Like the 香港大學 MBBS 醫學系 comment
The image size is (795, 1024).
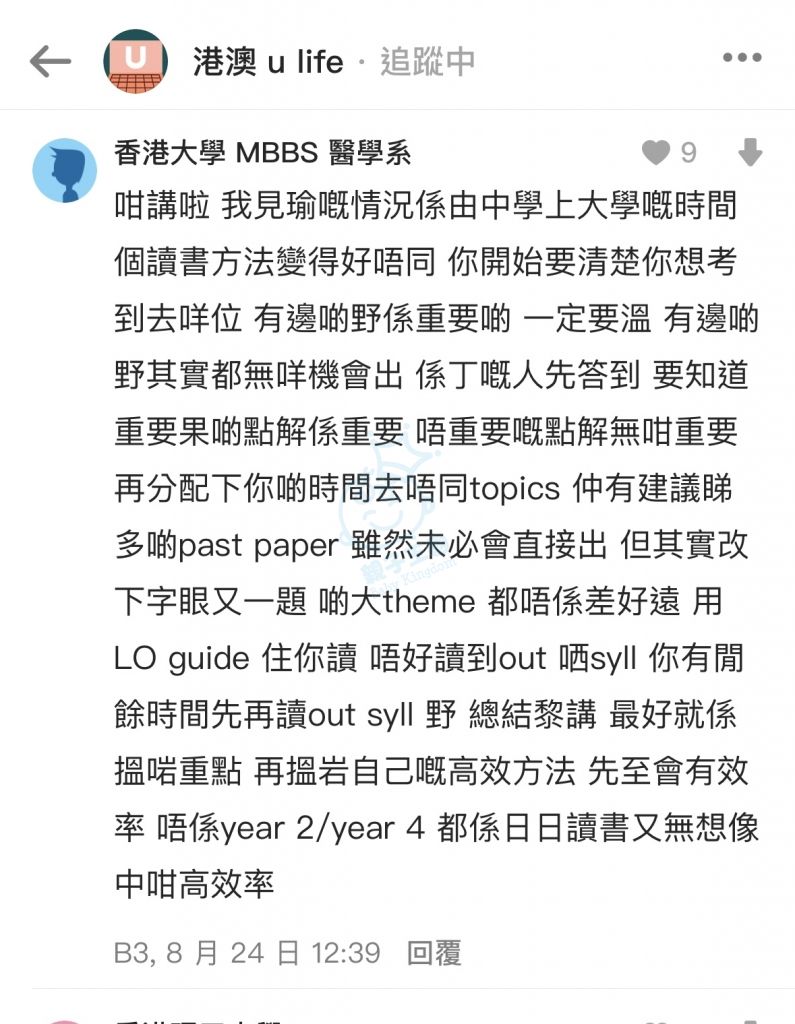[656, 153]
